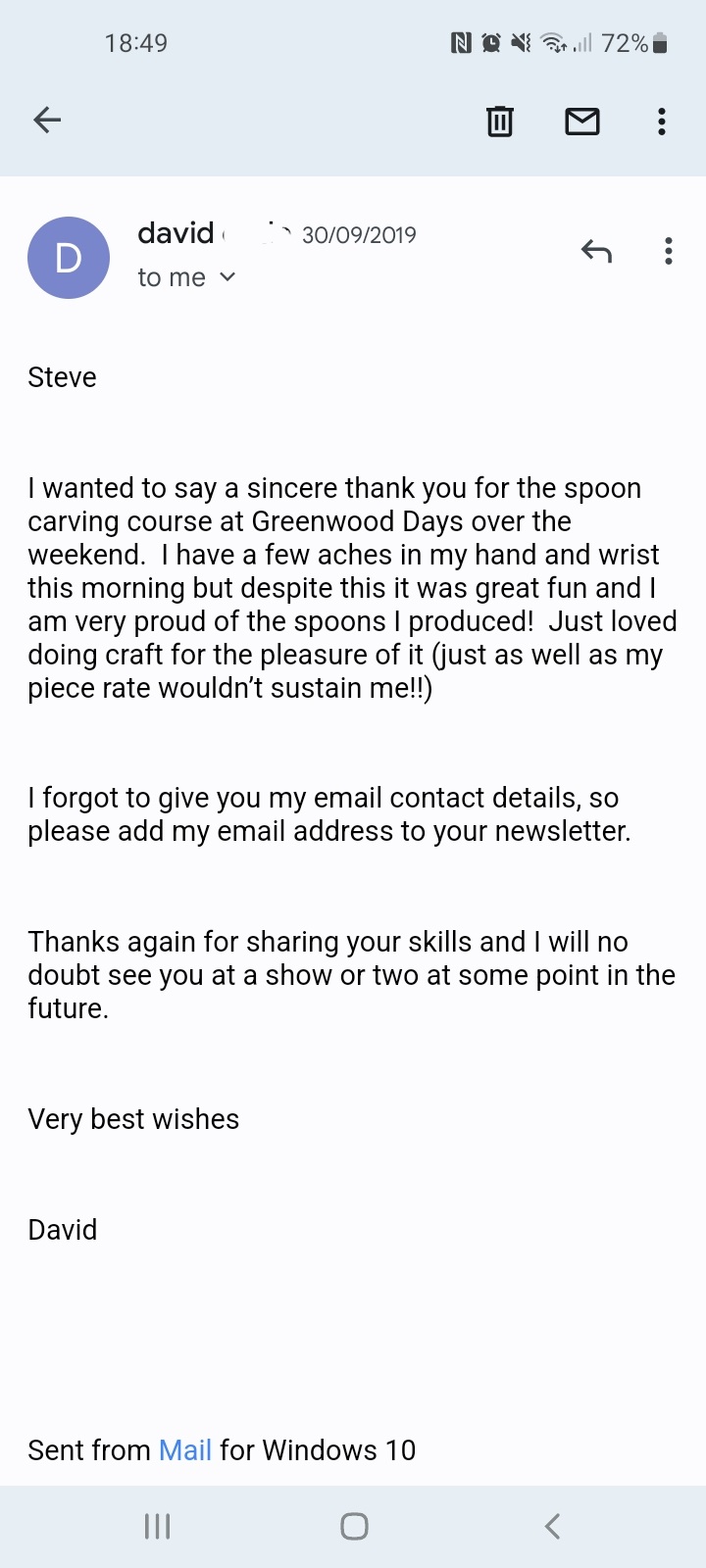Open message options beside the reply arrow
This screenshot has height=1568, width=706.
point(669,251)
